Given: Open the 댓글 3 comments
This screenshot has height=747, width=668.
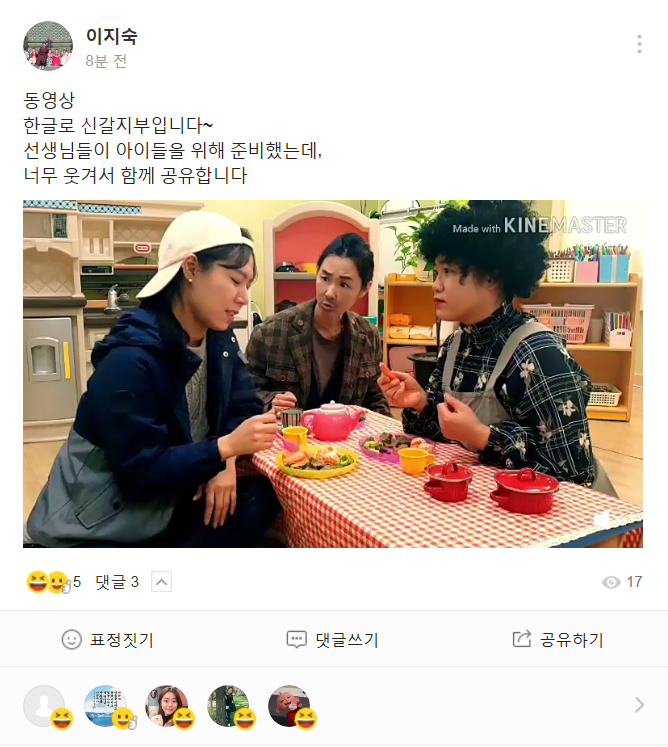Looking at the screenshot, I should pos(117,582).
